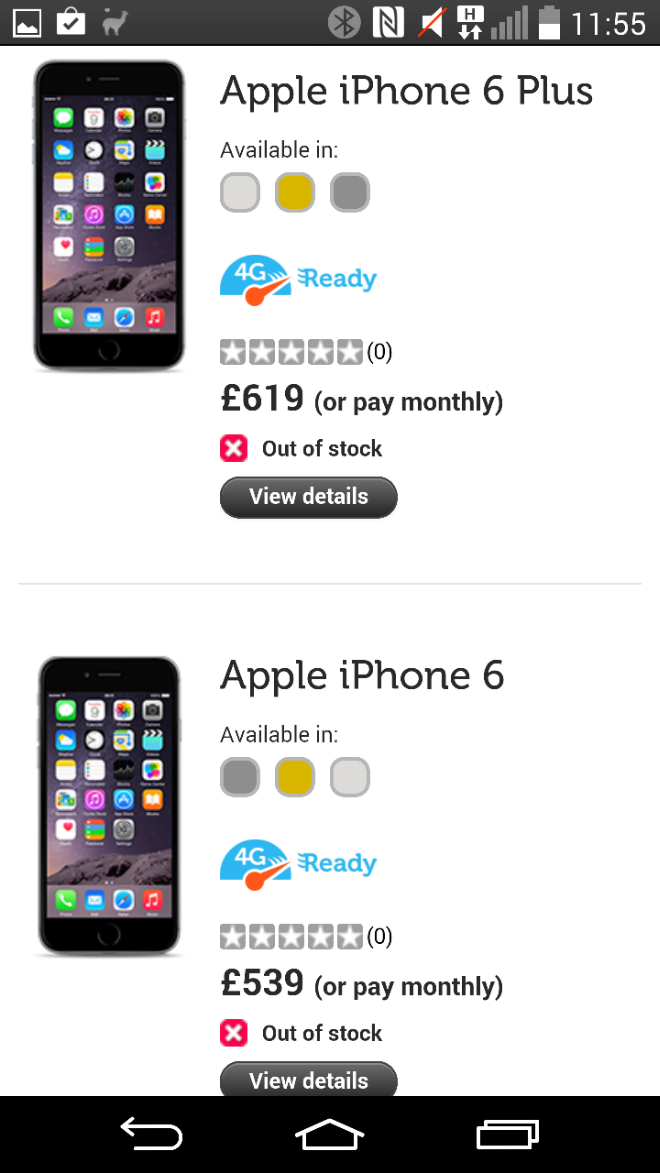The height and width of the screenshot is (1173, 660).
Task: Open the Apple iPhone 6 Plus product image
Action: click(x=109, y=215)
